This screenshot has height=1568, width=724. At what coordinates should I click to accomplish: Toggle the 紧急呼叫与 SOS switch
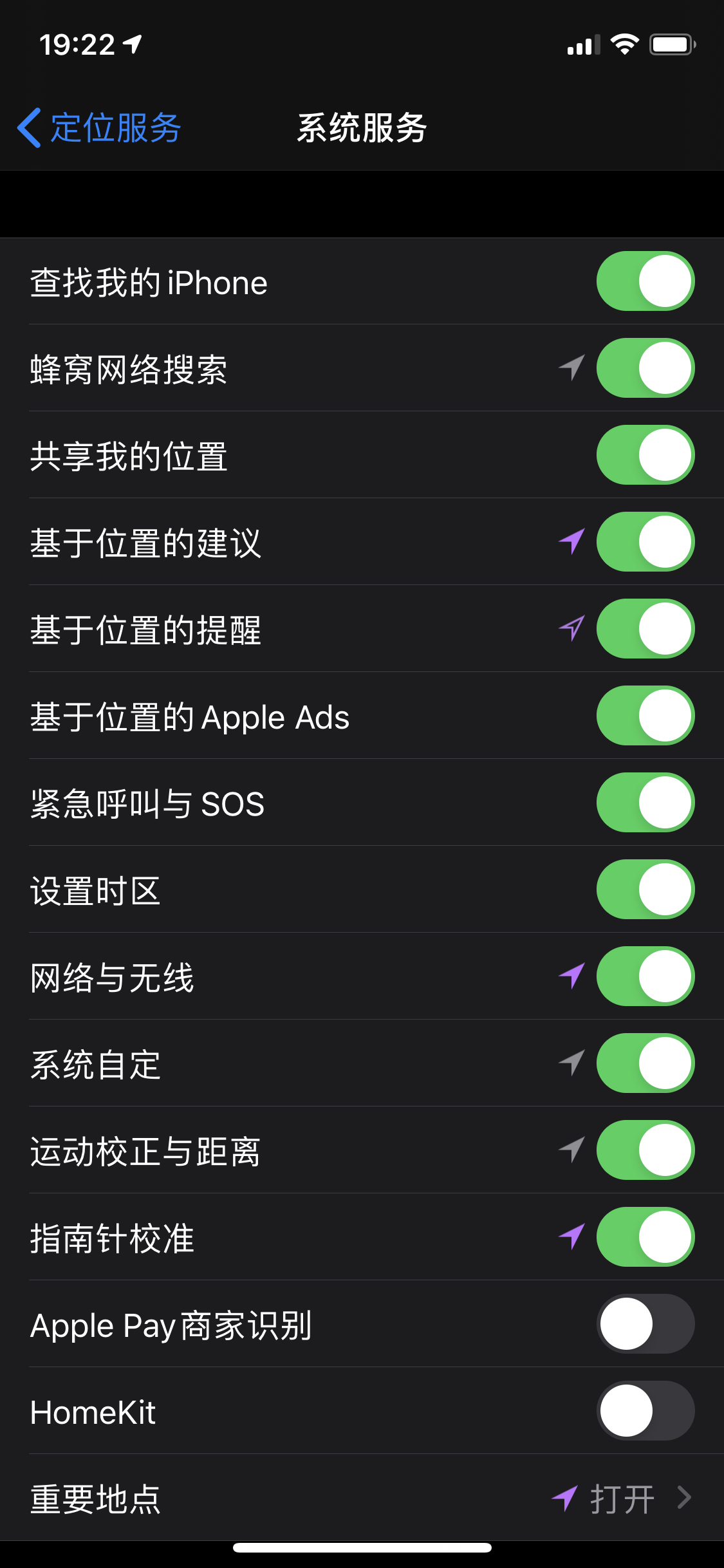click(645, 803)
